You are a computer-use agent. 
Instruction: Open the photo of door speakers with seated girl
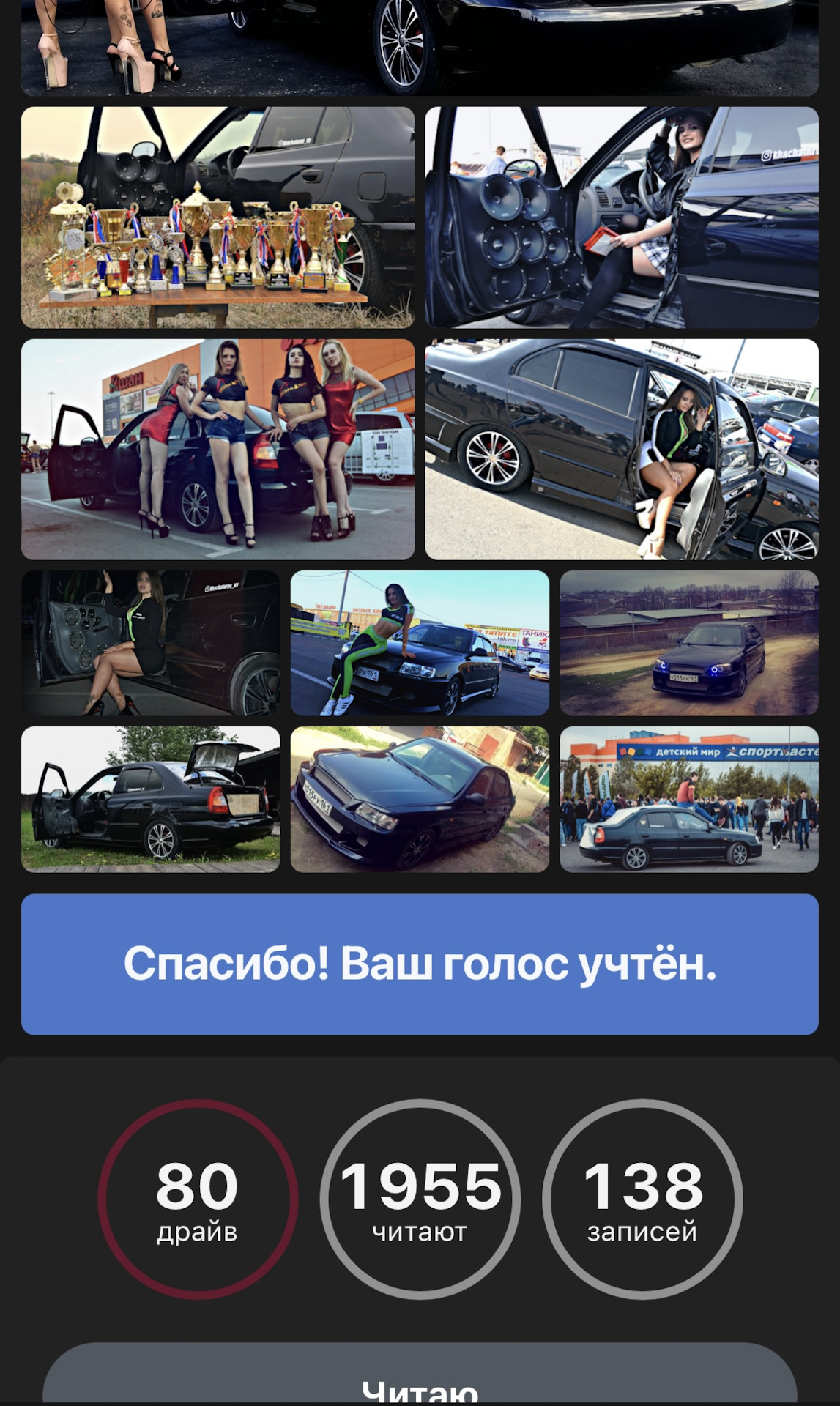pos(621,217)
